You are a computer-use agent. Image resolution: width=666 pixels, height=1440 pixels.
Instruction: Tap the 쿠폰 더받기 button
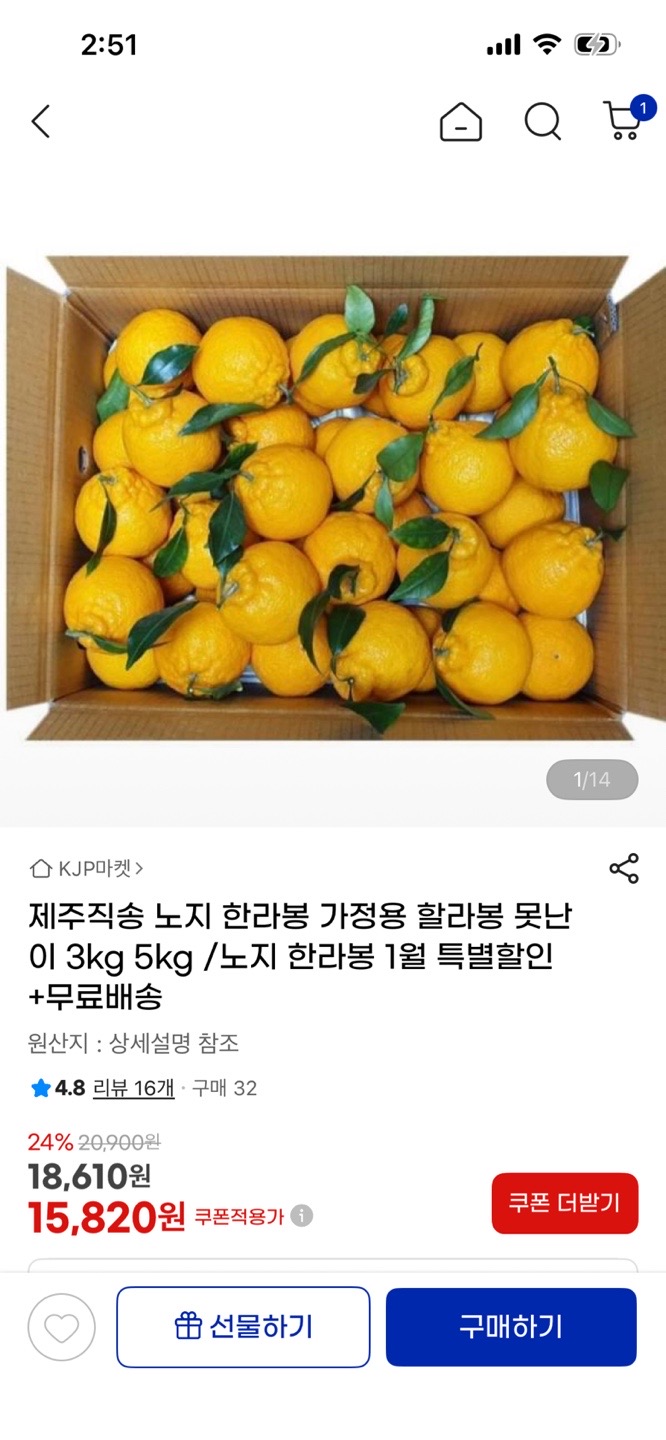pyautogui.click(x=564, y=1203)
